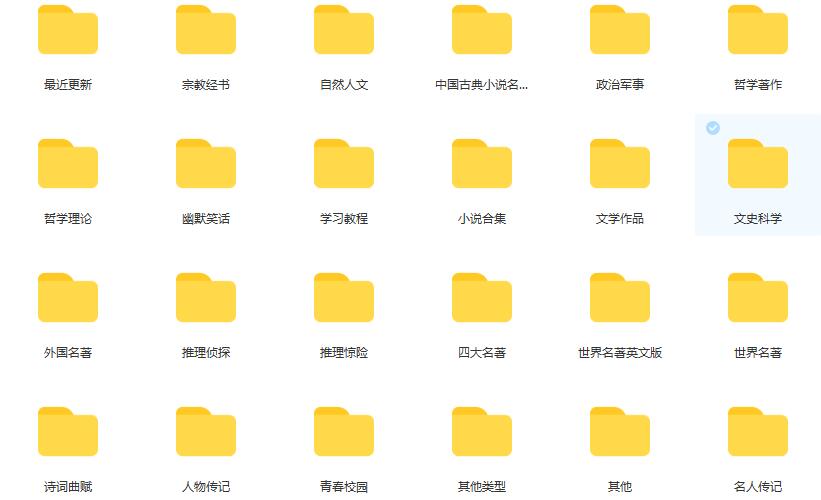
Task: Open the 哲学著作 folder
Action: click(x=758, y=30)
